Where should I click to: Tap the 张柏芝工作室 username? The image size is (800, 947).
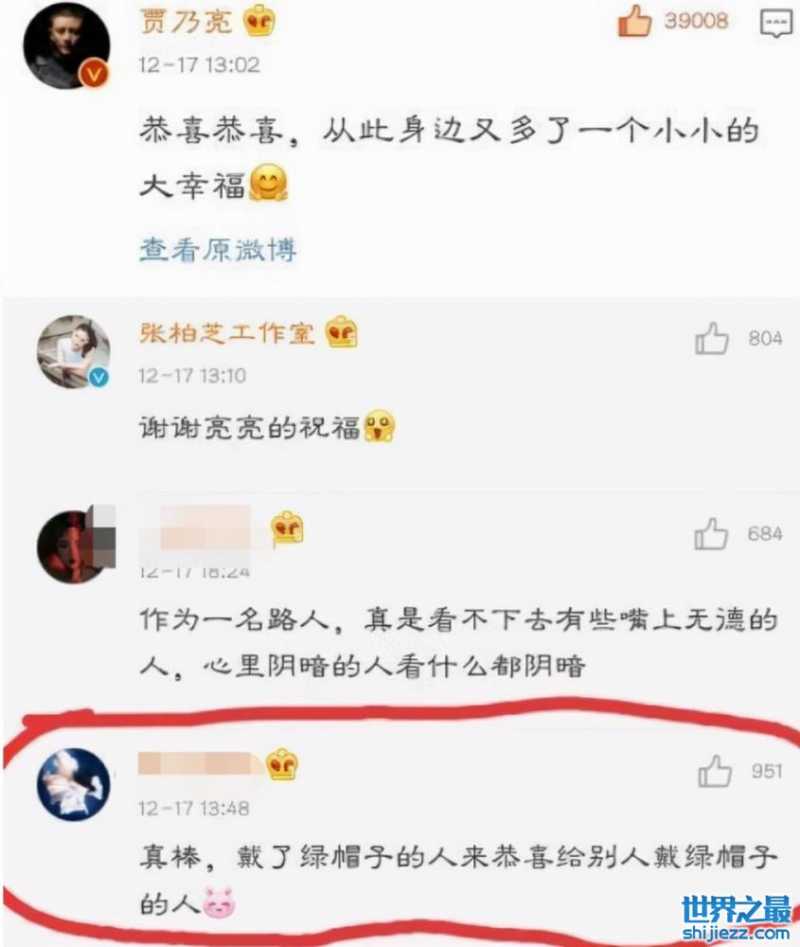point(227,332)
